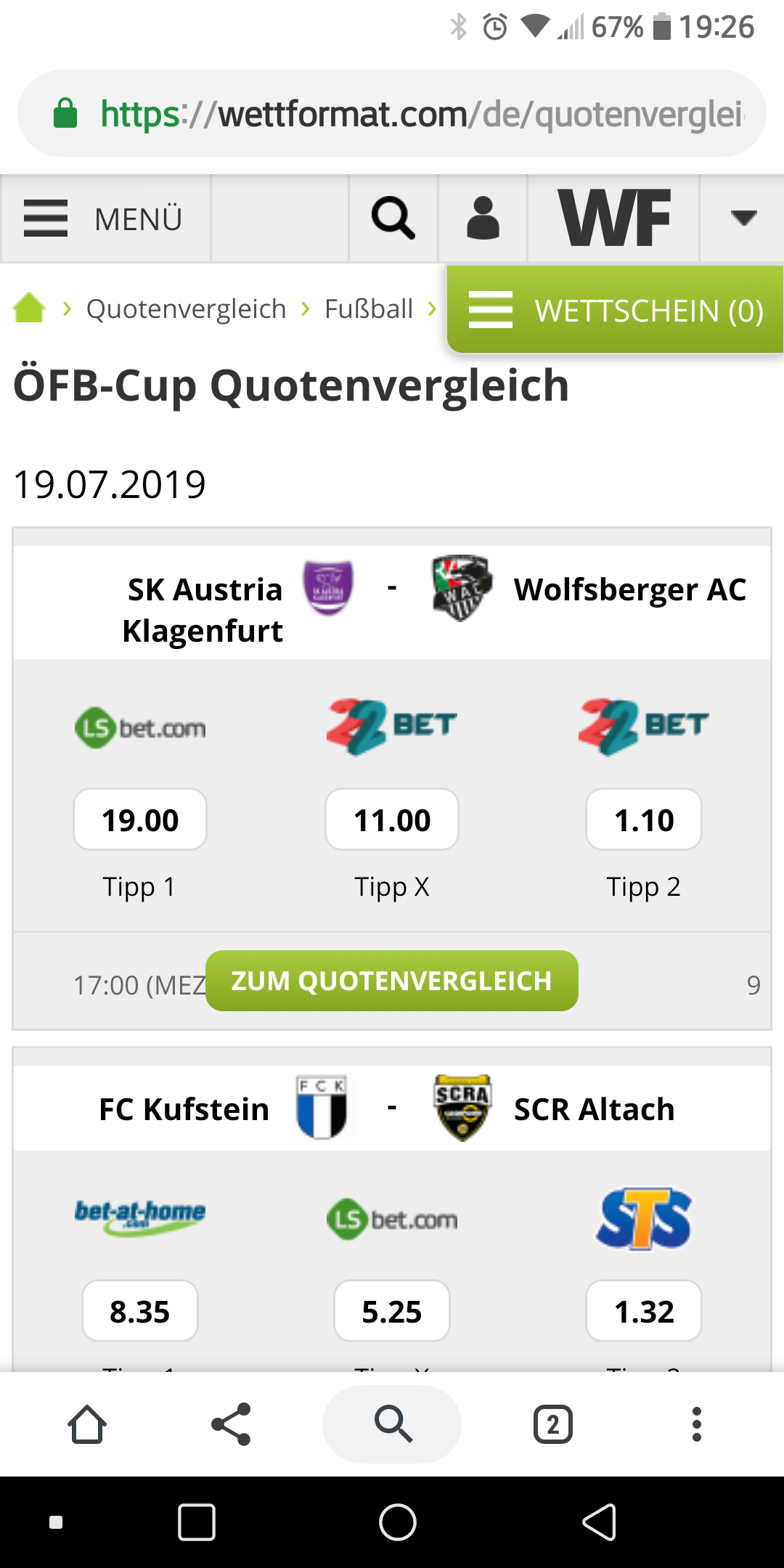The image size is (784, 1568).
Task: Pick 8.35 odds for FC Kufstein
Action: (140, 1311)
